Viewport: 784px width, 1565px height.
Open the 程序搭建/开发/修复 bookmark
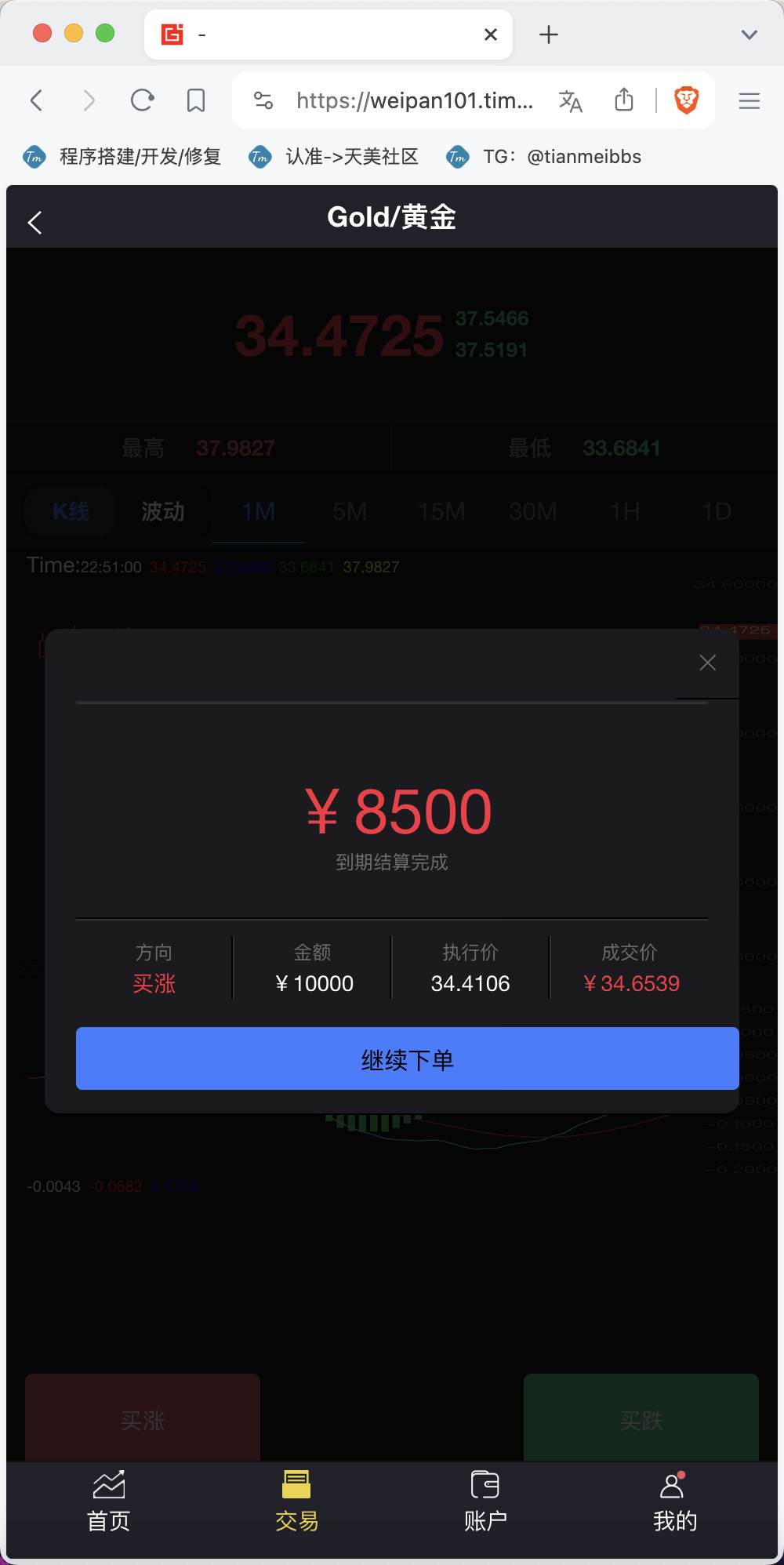[x=122, y=157]
